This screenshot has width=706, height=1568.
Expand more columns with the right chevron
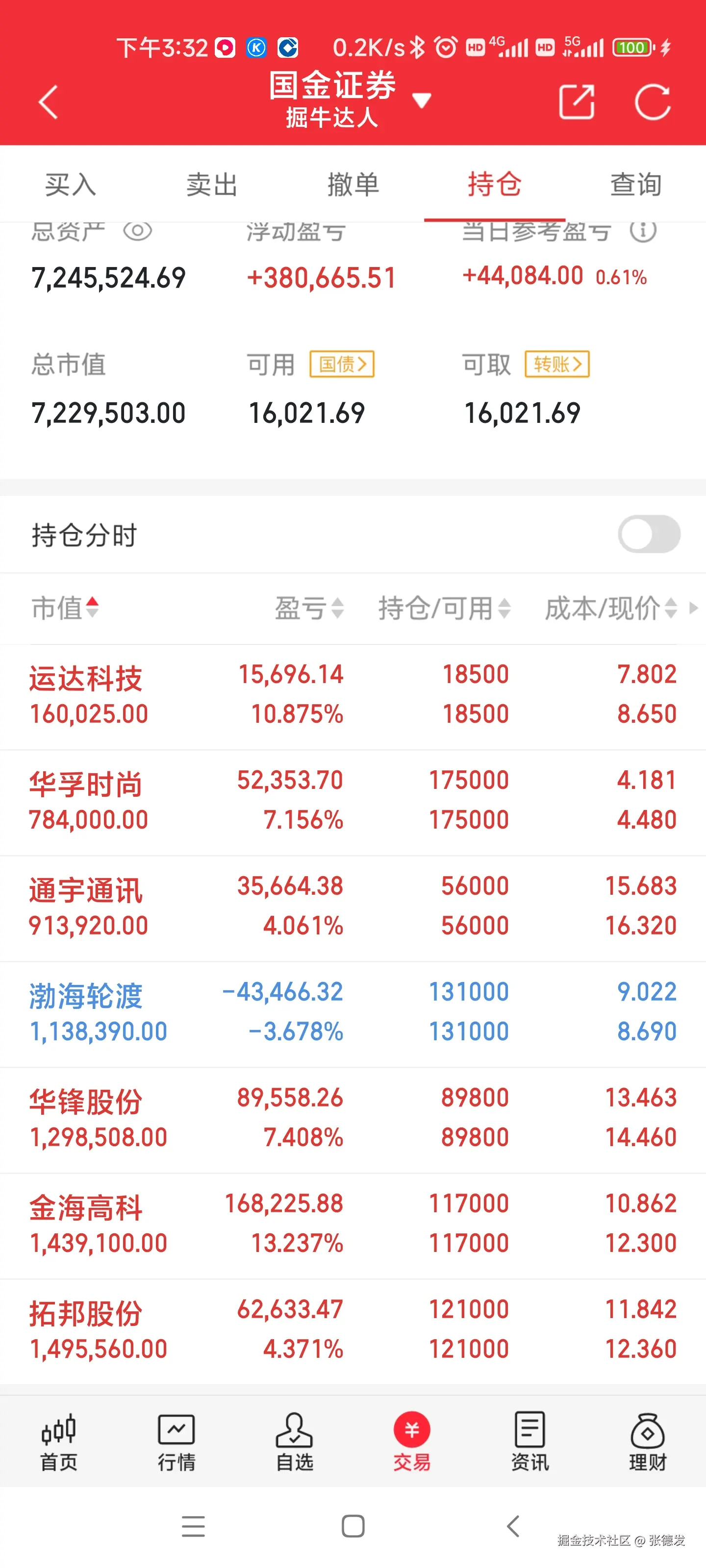tap(694, 609)
